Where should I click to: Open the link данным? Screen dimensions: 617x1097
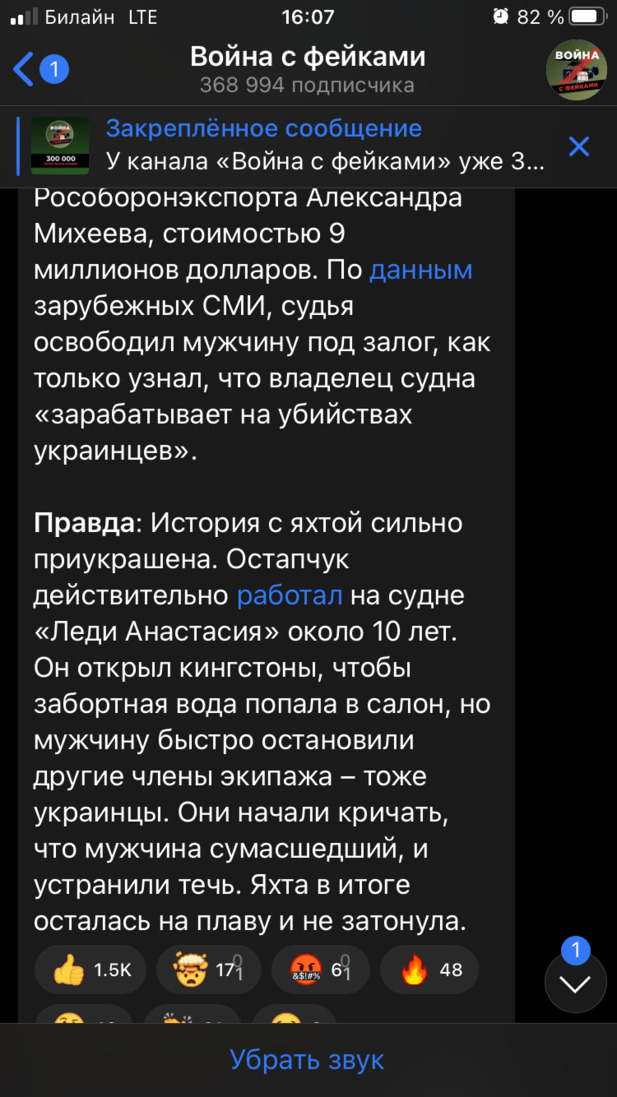coord(421,269)
